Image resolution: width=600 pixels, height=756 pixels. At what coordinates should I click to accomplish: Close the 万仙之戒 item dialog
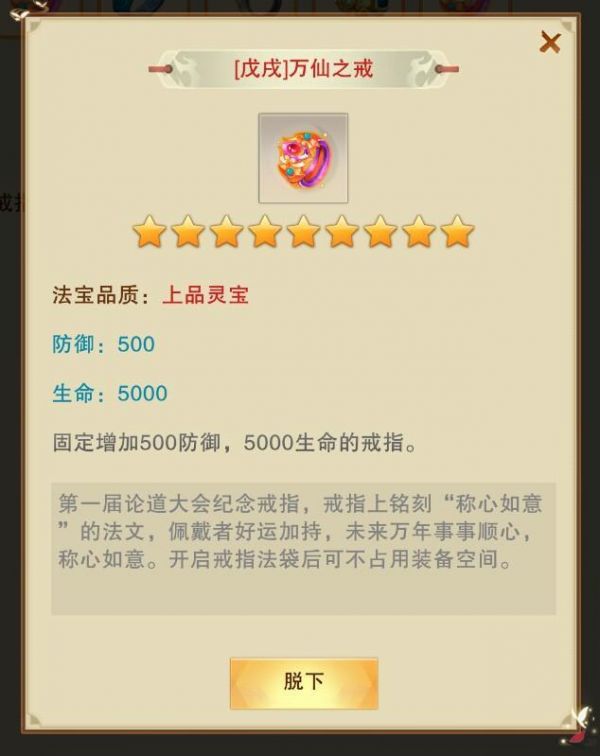(x=550, y=42)
